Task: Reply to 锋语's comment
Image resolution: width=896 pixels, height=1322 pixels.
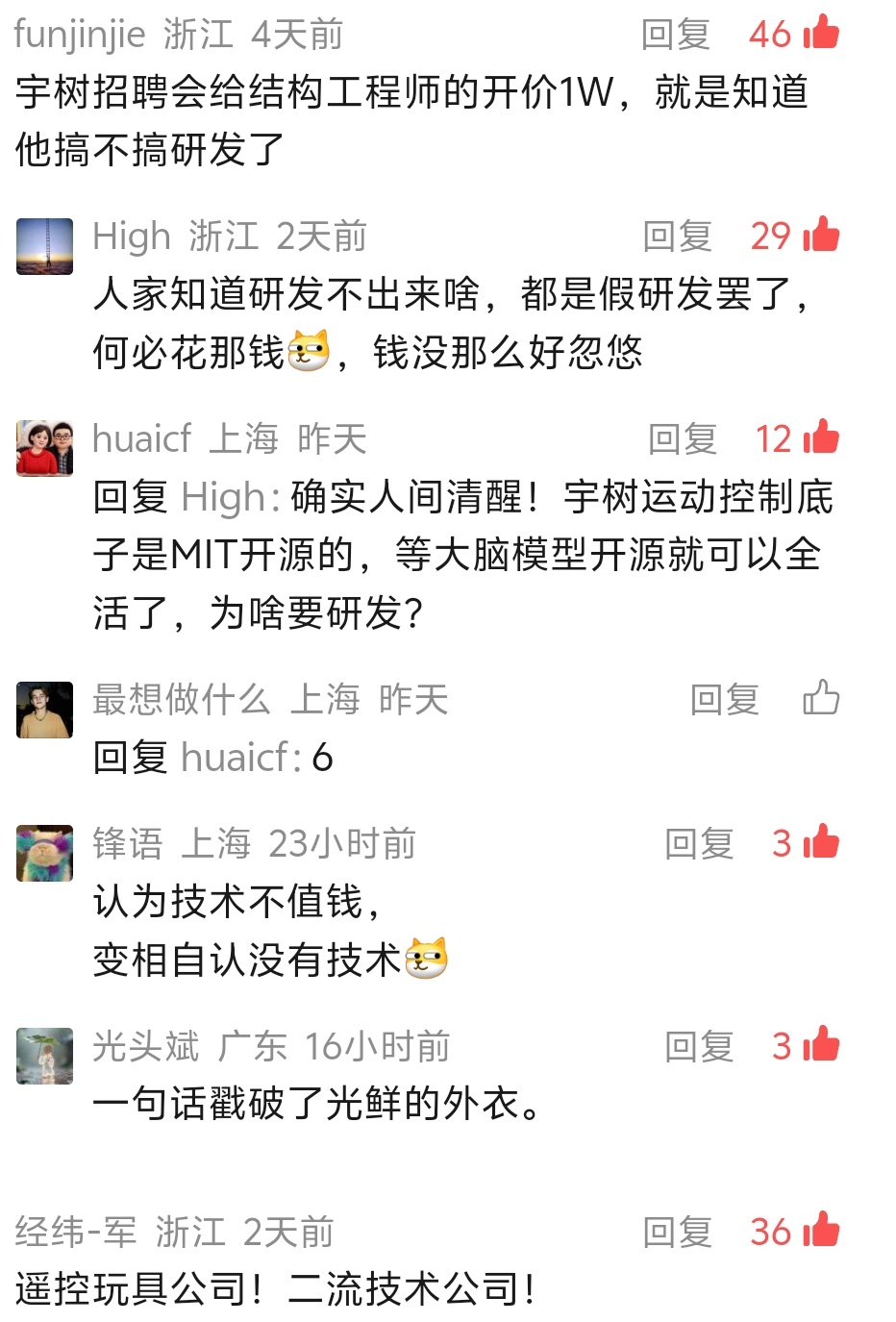Action: click(699, 844)
